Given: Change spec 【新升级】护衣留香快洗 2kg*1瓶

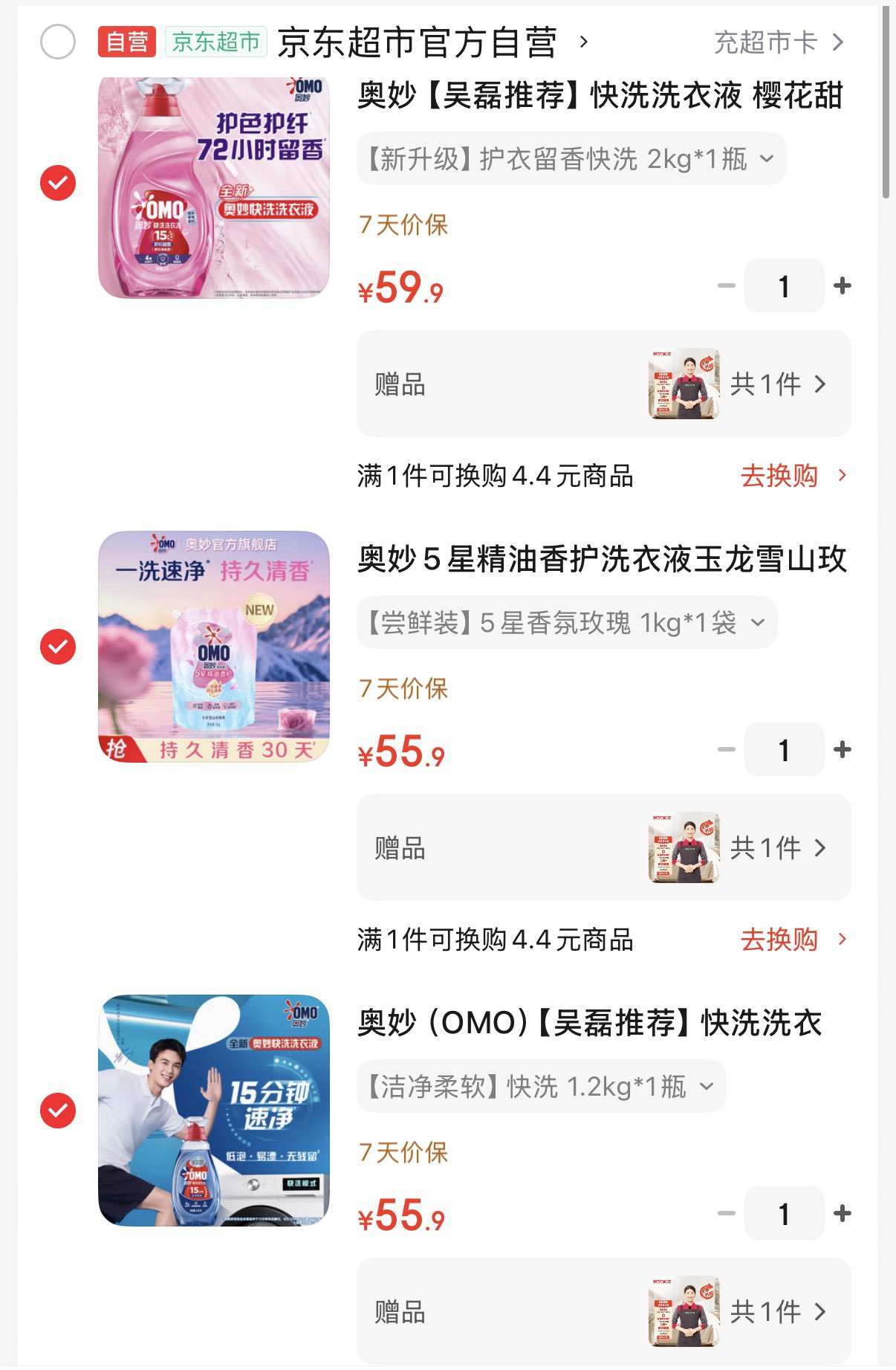Looking at the screenshot, I should point(571,159).
